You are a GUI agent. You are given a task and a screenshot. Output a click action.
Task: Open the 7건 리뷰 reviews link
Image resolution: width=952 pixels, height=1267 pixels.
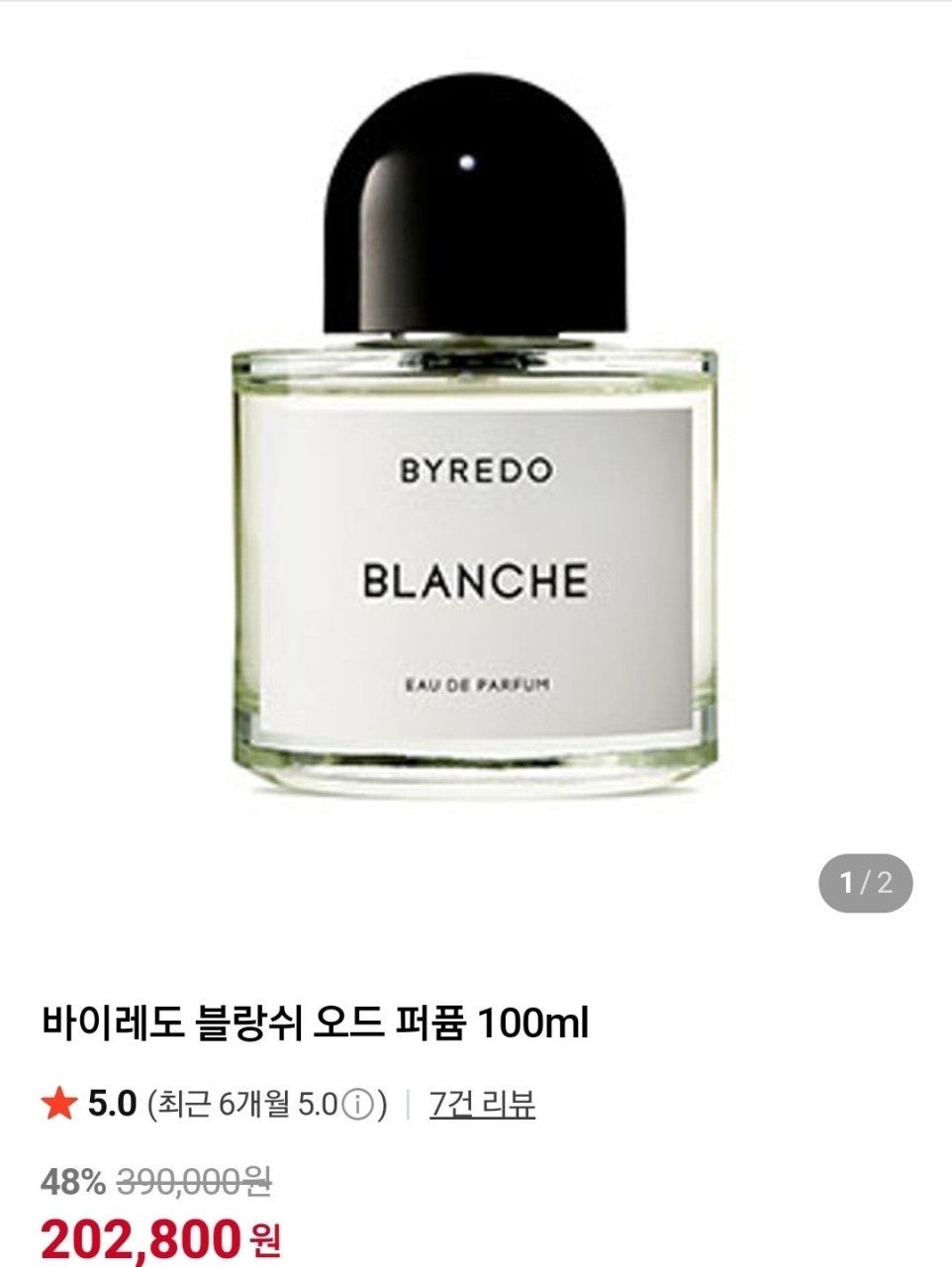482,1104
